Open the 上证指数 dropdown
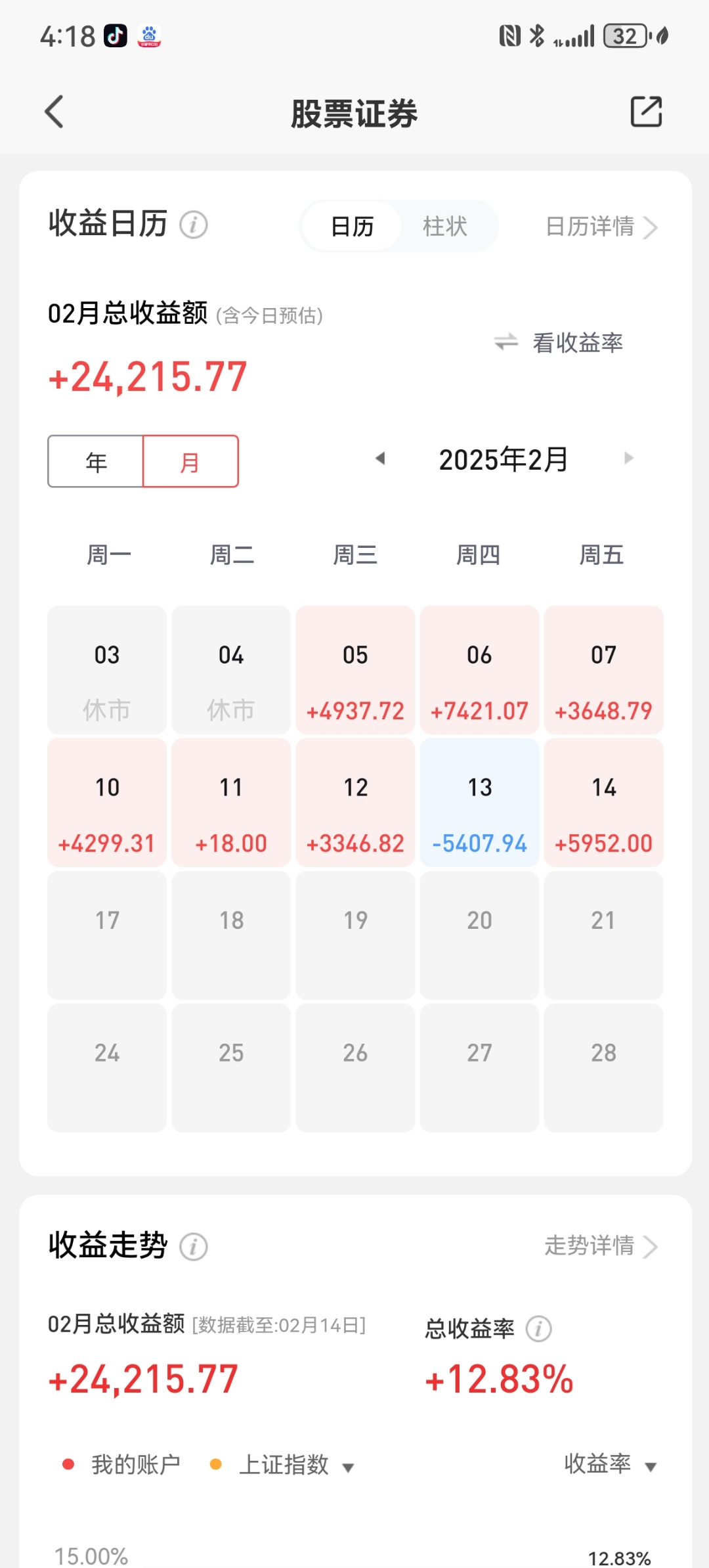The image size is (709, 1568). tap(284, 1465)
